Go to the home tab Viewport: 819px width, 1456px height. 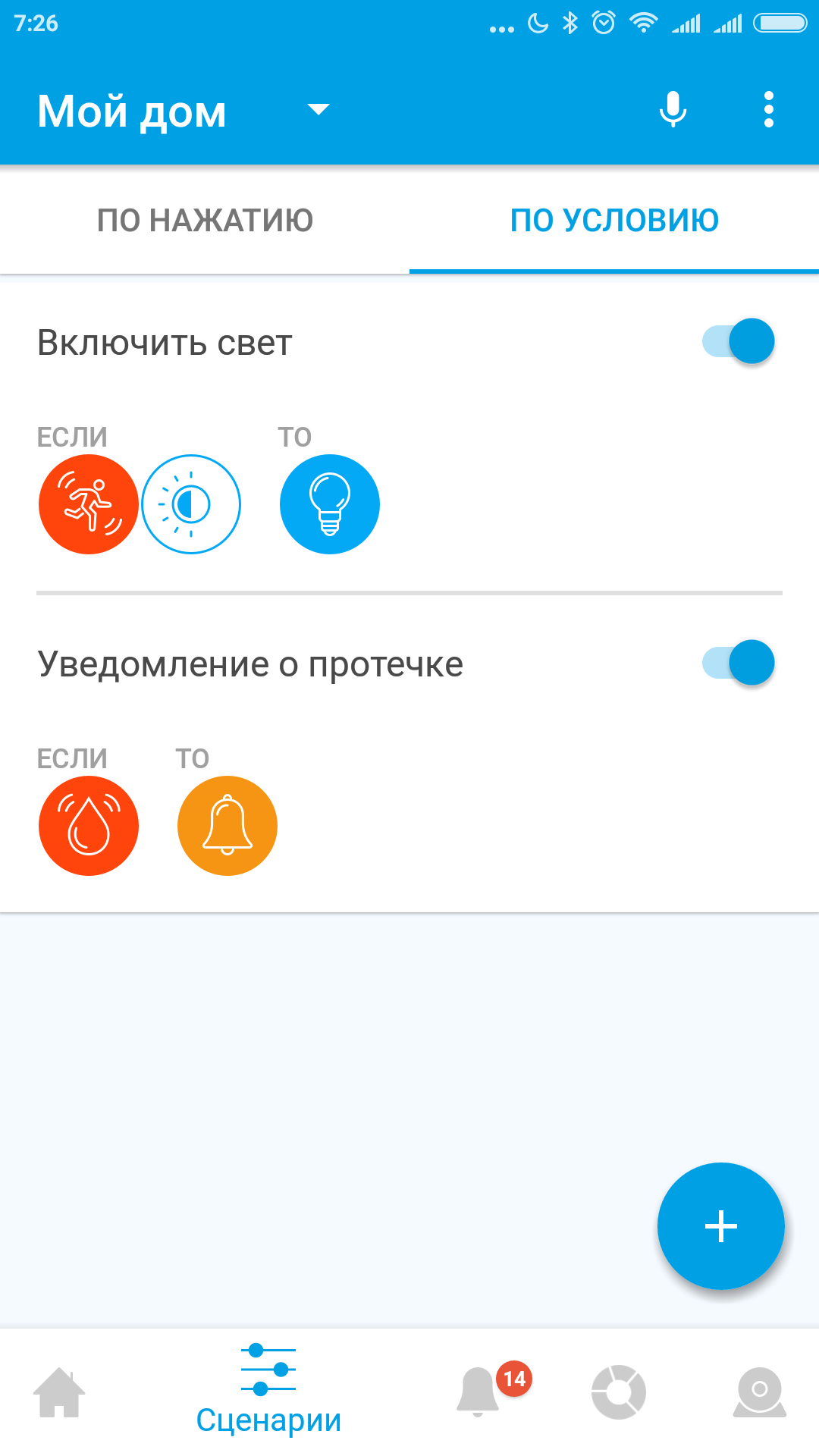59,1392
